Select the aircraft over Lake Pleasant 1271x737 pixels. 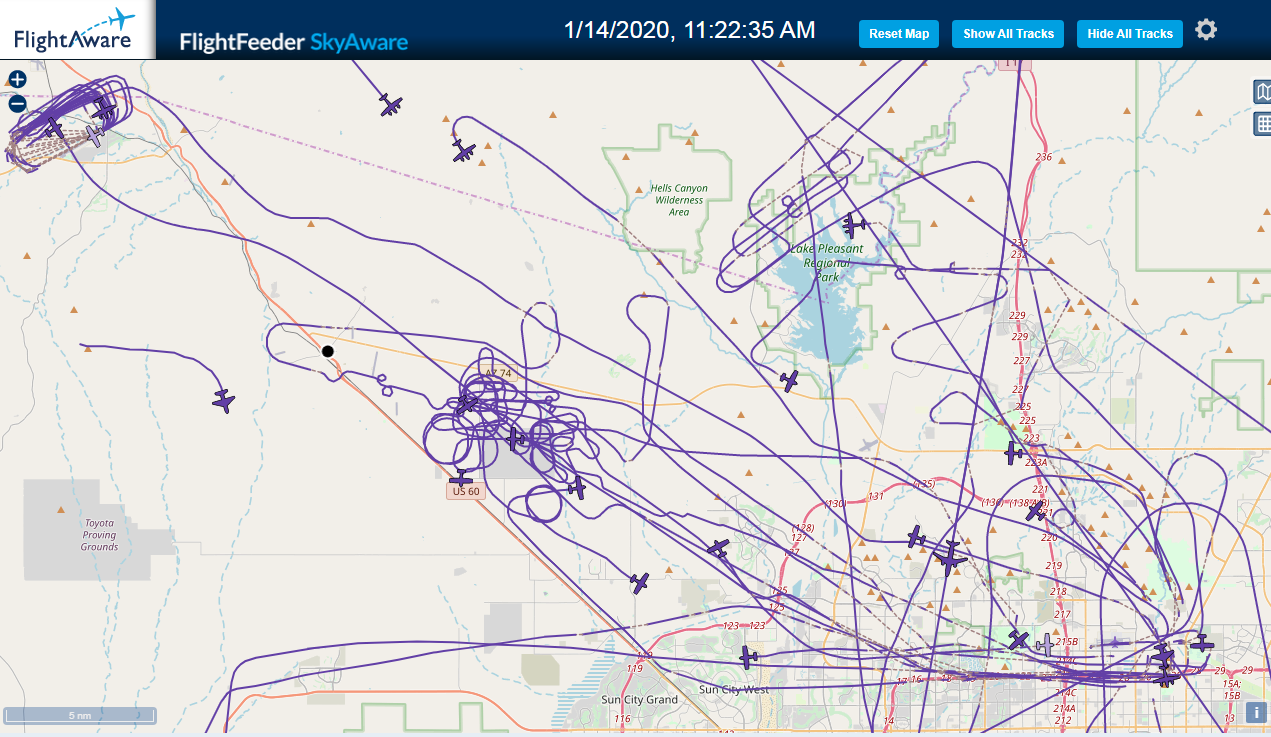coord(853,226)
